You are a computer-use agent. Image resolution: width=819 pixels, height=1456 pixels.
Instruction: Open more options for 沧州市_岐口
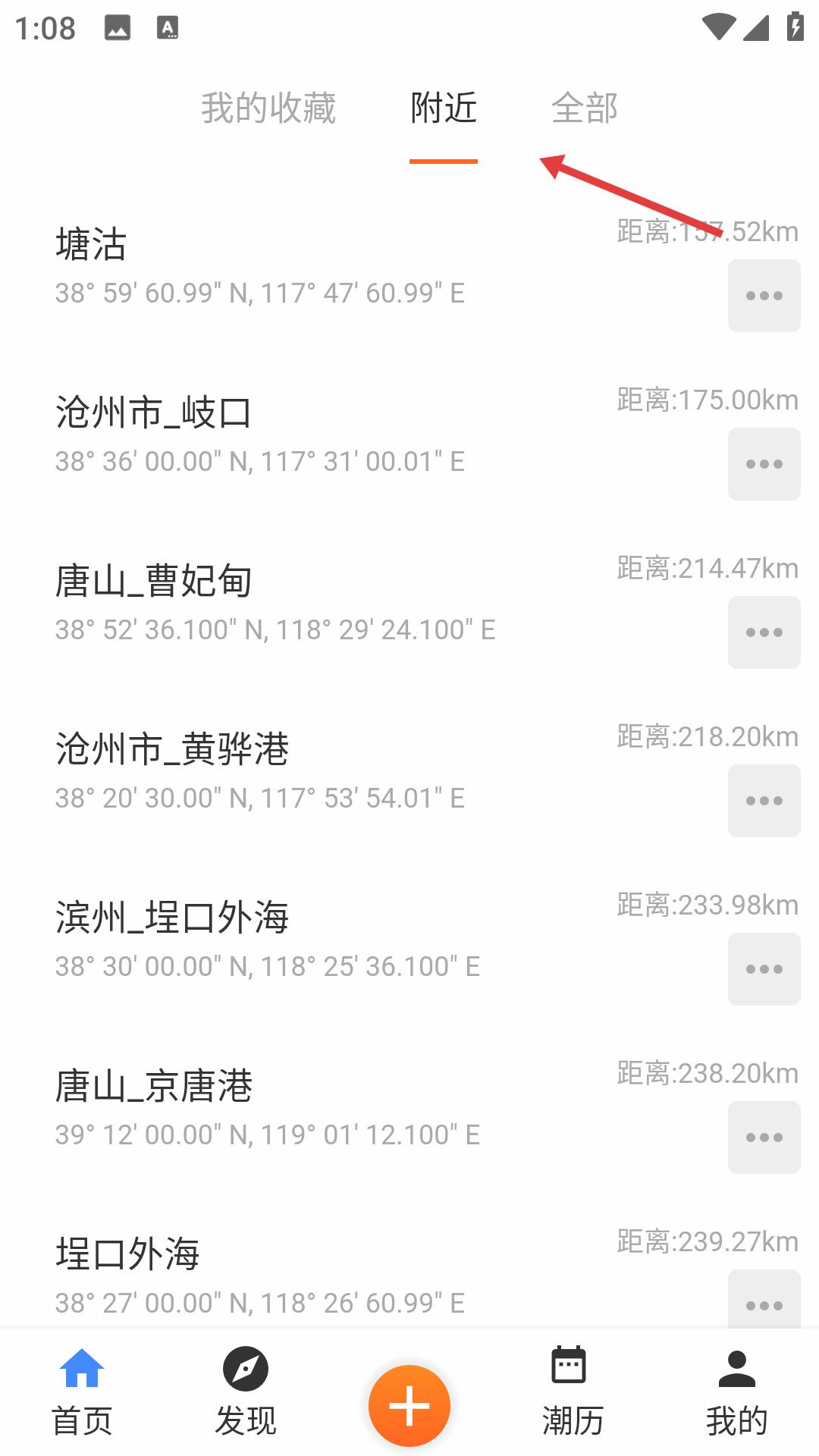[x=764, y=464]
